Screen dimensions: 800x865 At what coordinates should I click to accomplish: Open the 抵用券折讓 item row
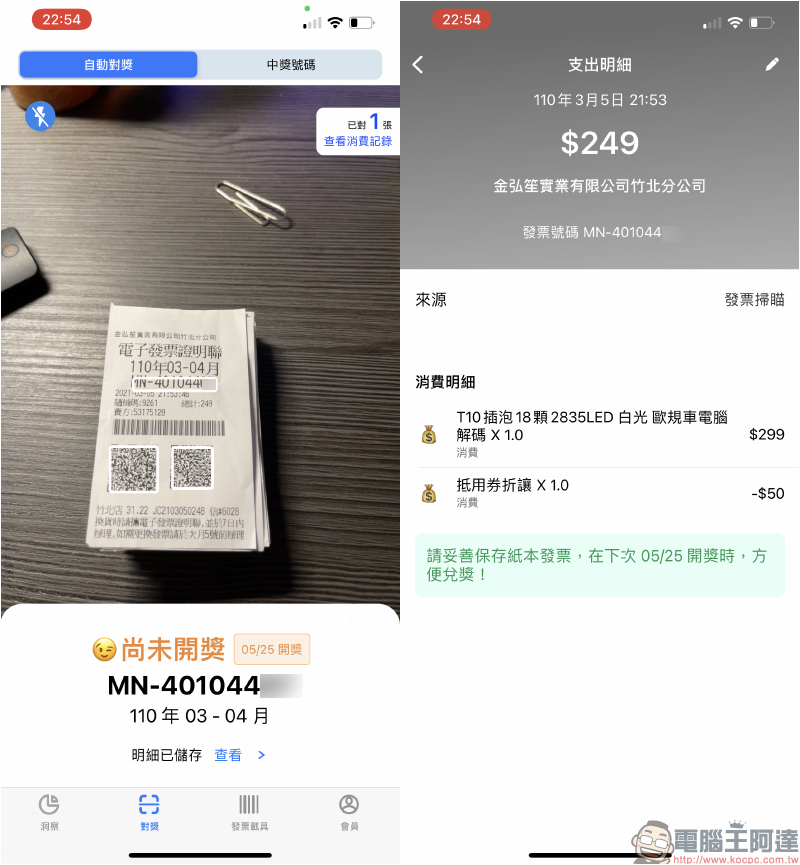click(x=600, y=493)
